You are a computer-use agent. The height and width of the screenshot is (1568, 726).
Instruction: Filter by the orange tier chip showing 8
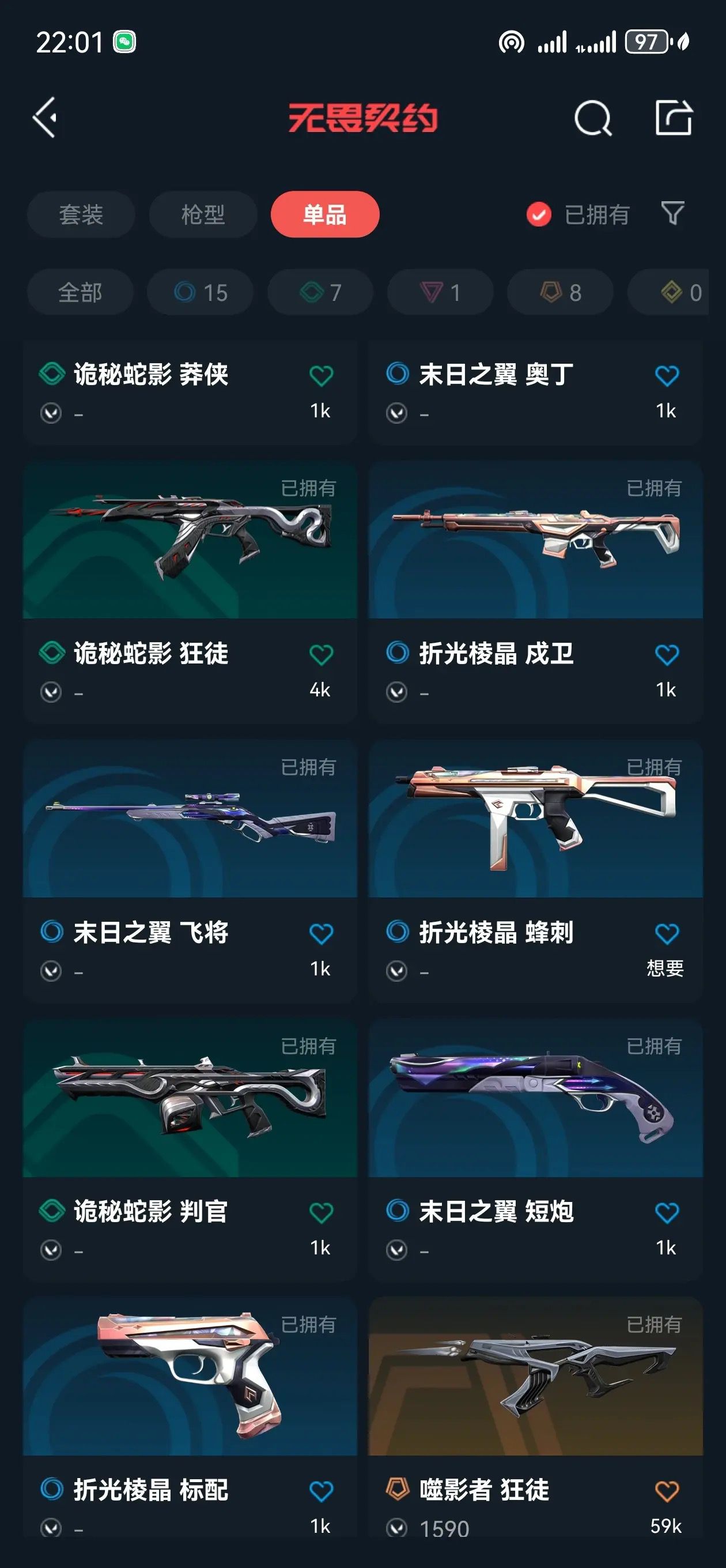560,292
